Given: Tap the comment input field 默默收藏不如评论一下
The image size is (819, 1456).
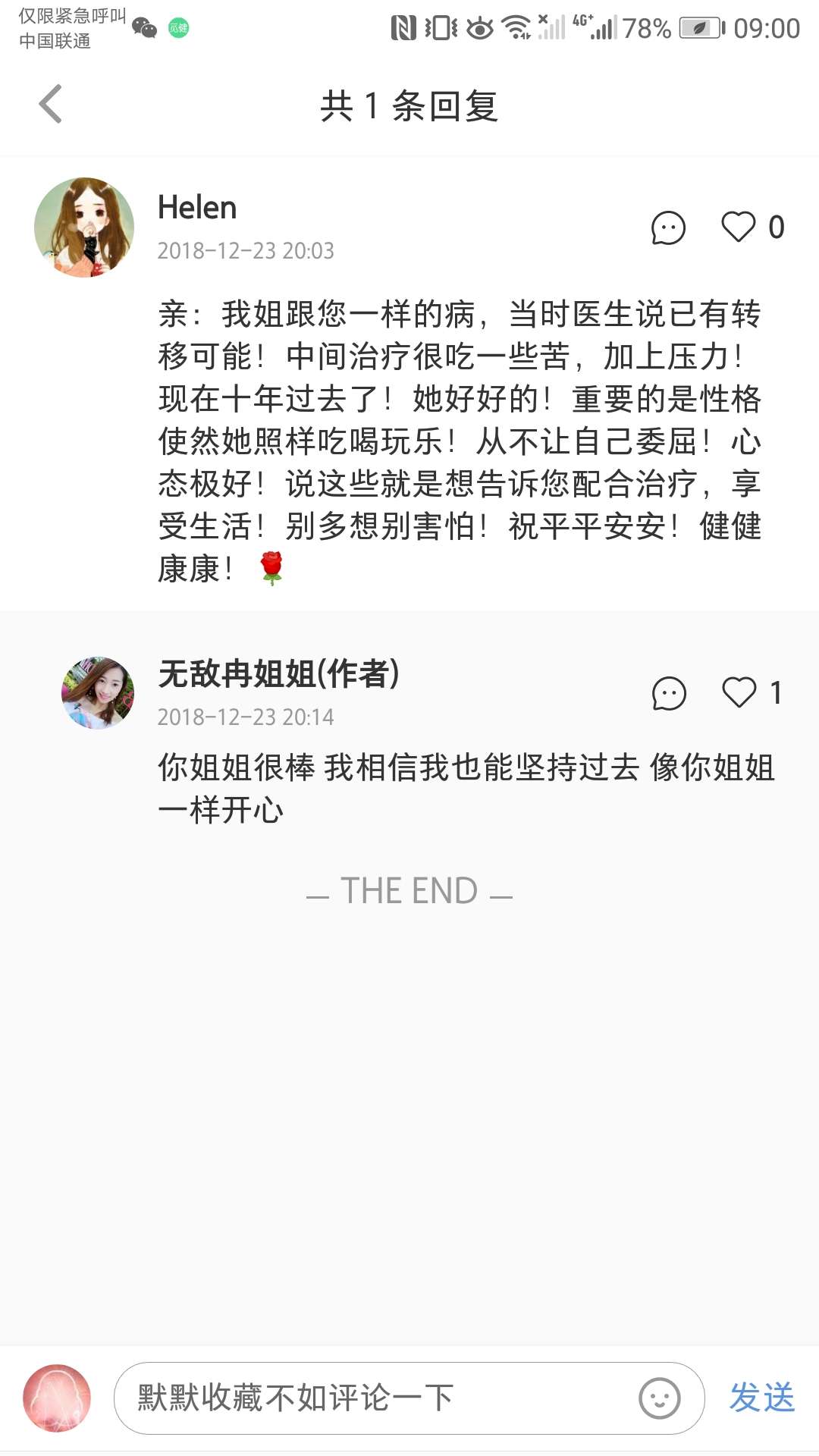Looking at the screenshot, I should 341,1399.
